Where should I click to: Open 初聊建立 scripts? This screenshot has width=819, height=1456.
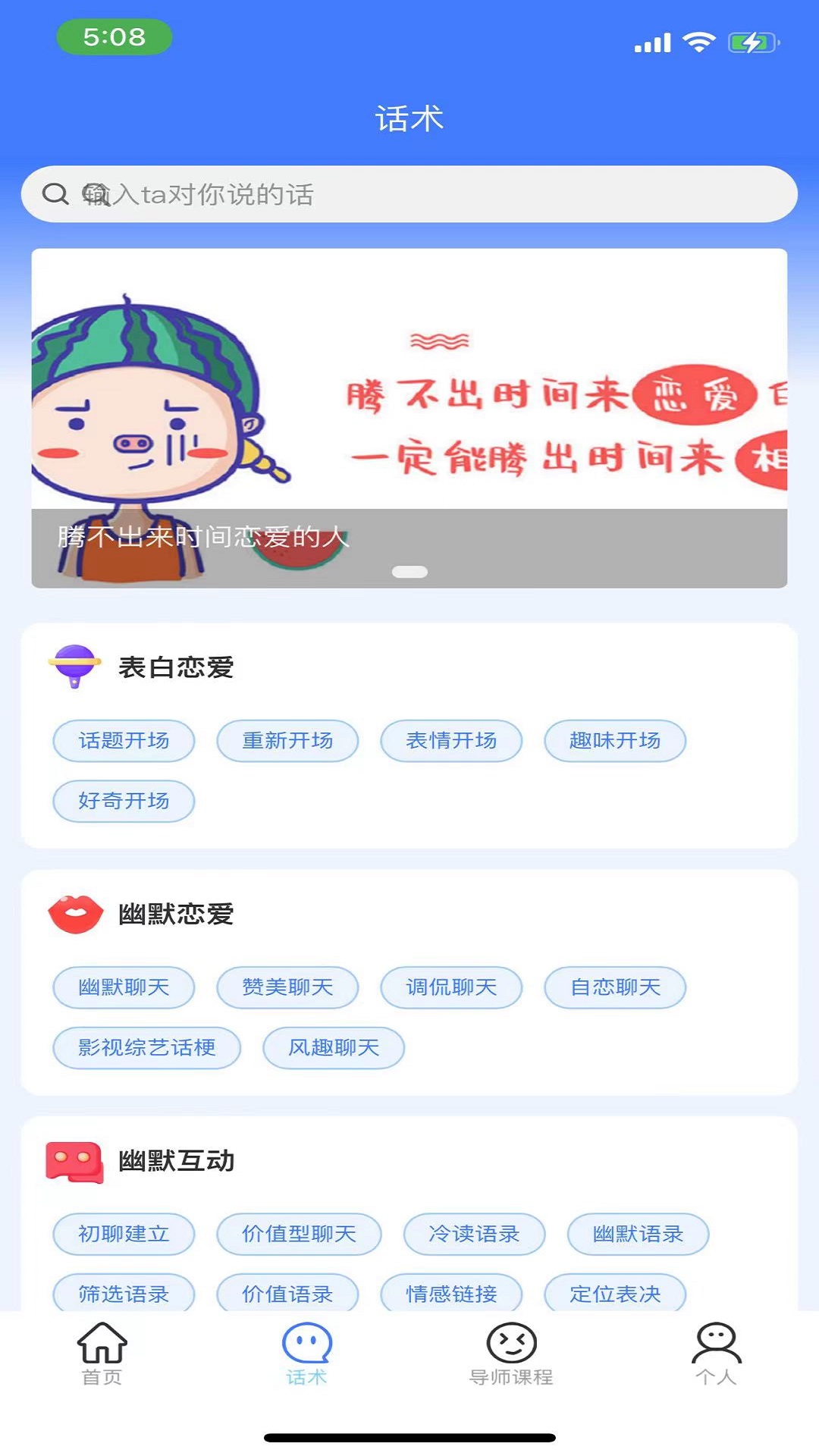[124, 1234]
